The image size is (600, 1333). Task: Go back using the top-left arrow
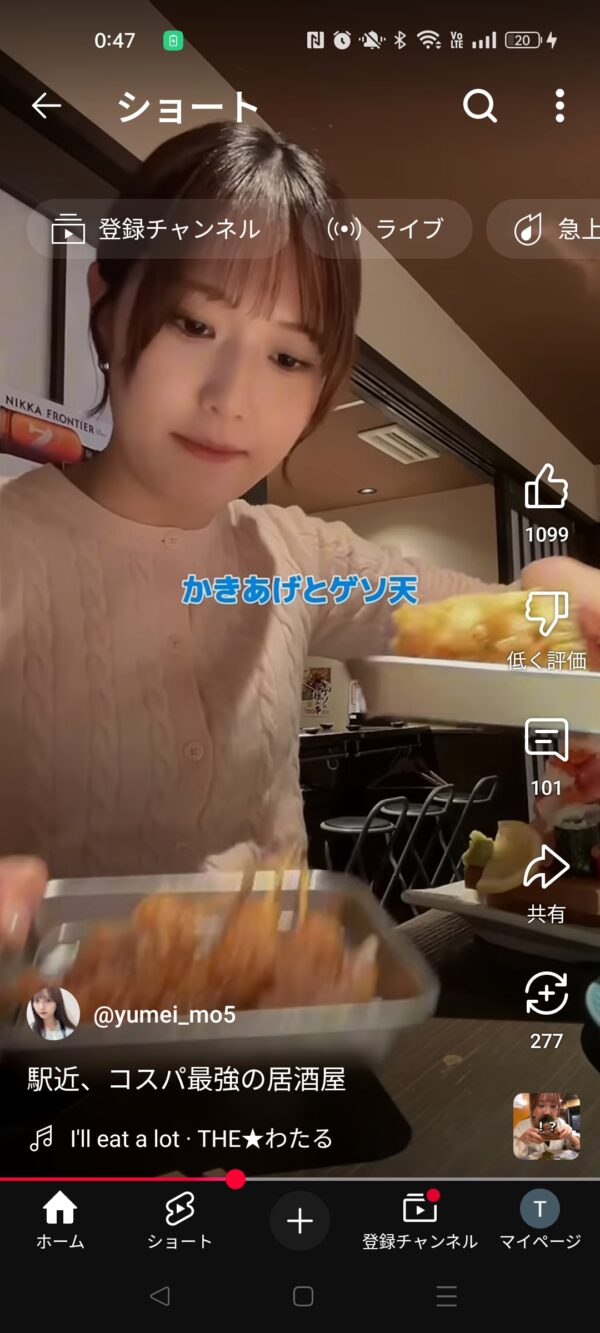pos(46,105)
